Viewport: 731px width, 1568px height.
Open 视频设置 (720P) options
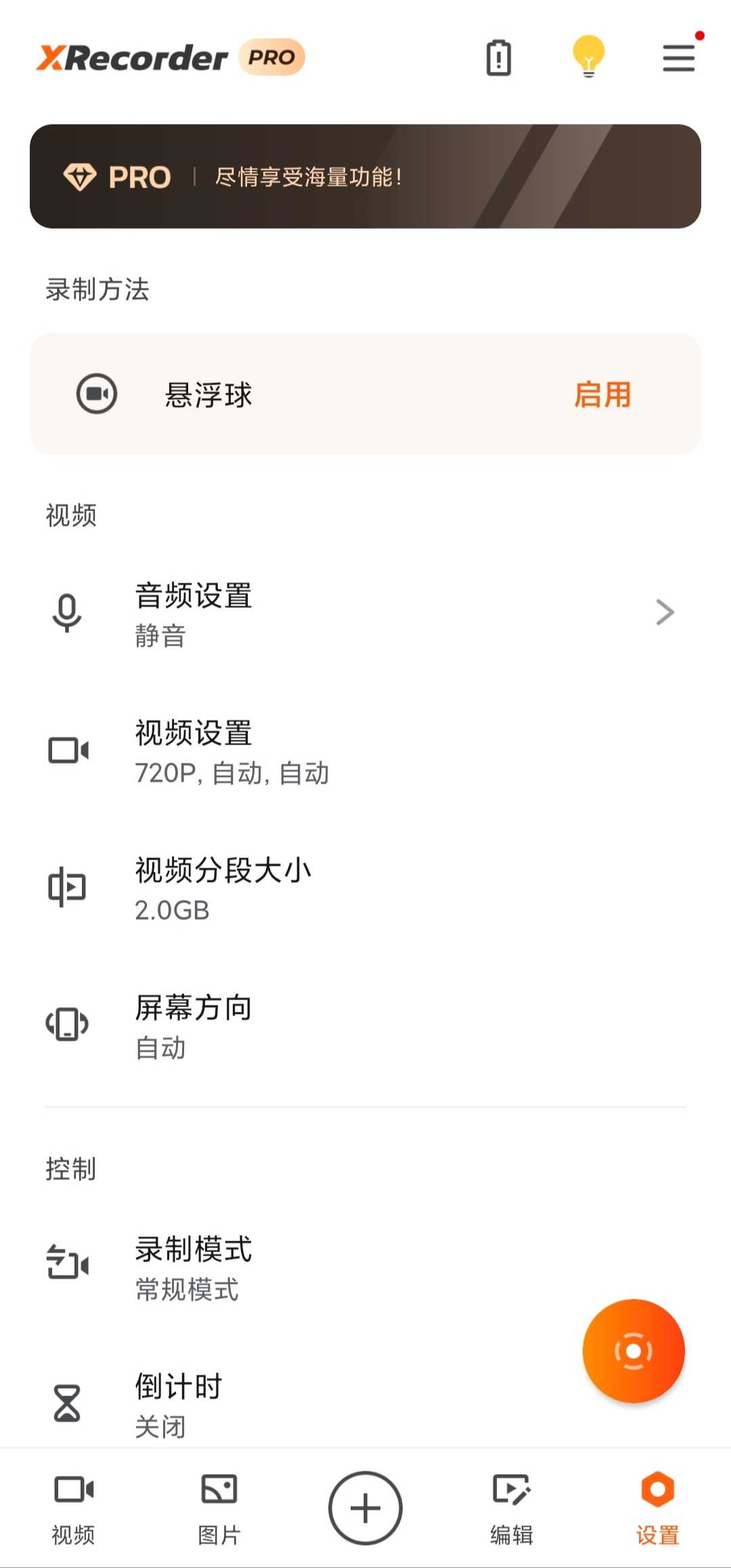[365, 751]
